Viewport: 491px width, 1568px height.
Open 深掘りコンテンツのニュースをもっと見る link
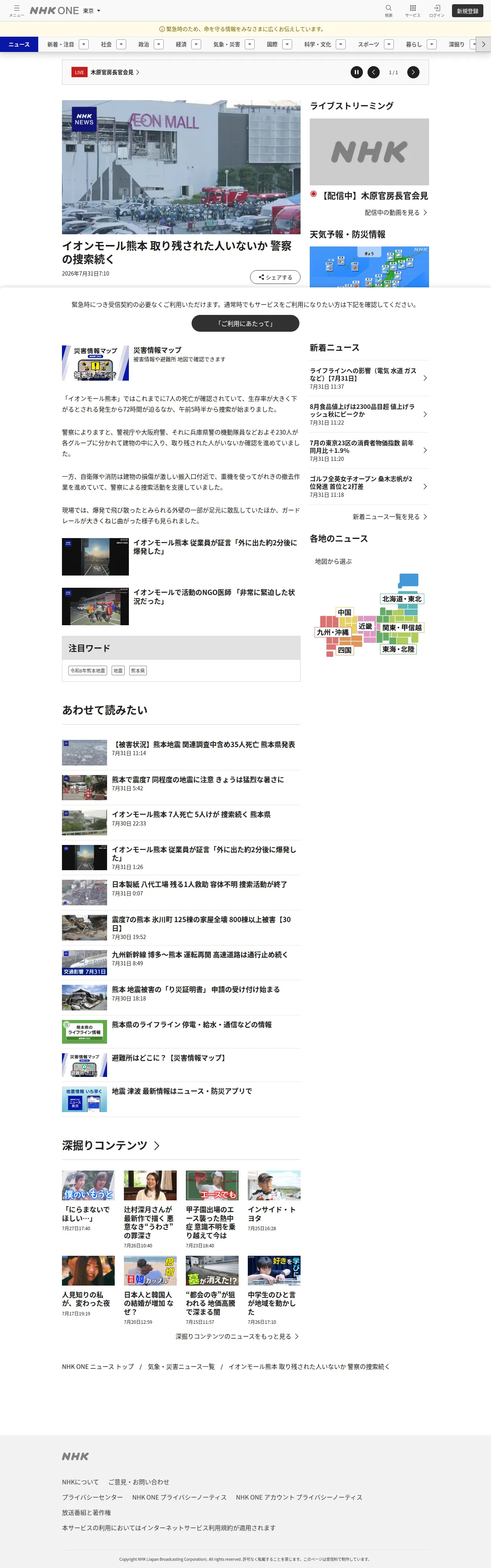pos(237,1336)
